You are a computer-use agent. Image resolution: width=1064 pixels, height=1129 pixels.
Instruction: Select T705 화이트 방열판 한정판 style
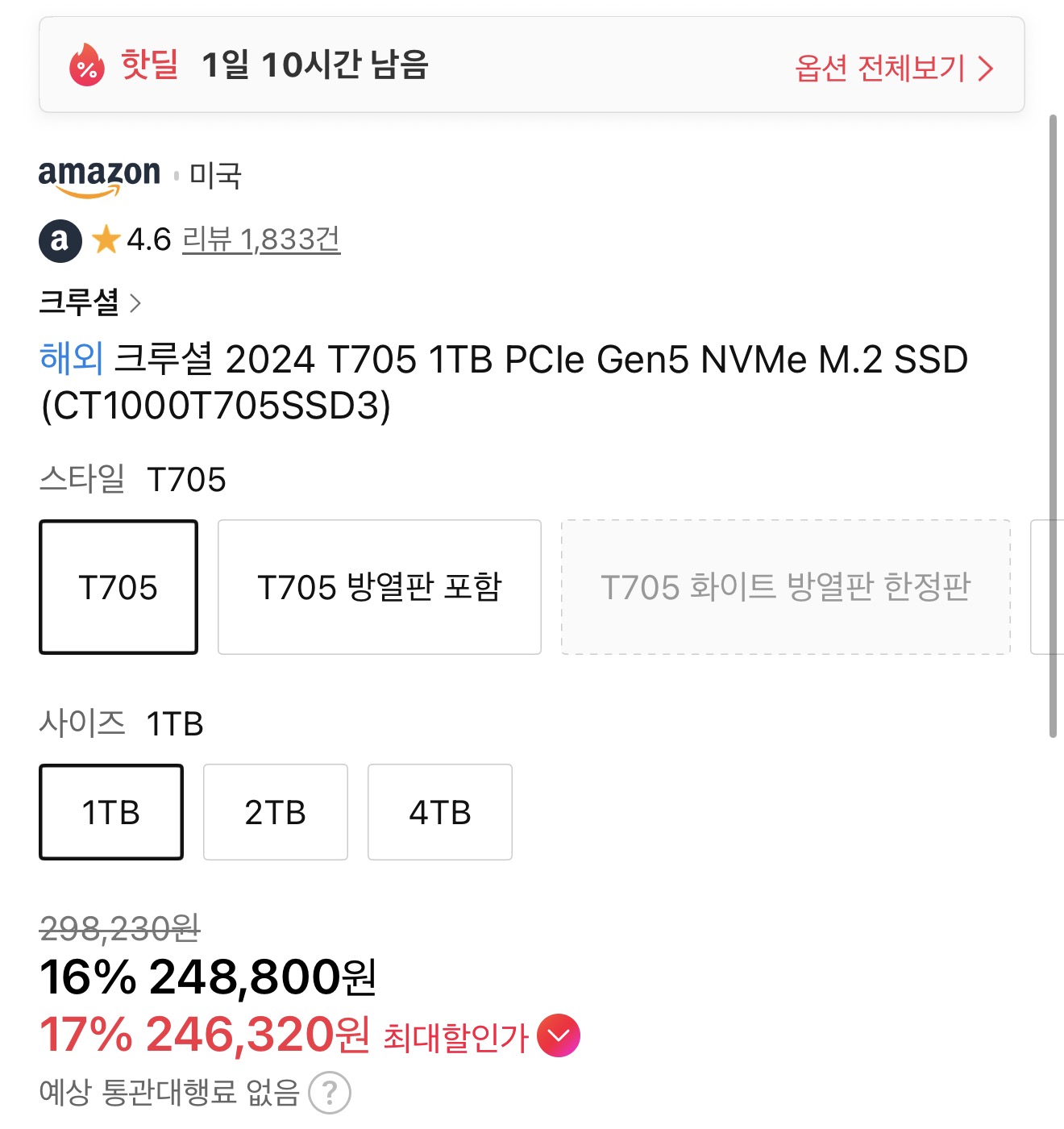point(785,587)
